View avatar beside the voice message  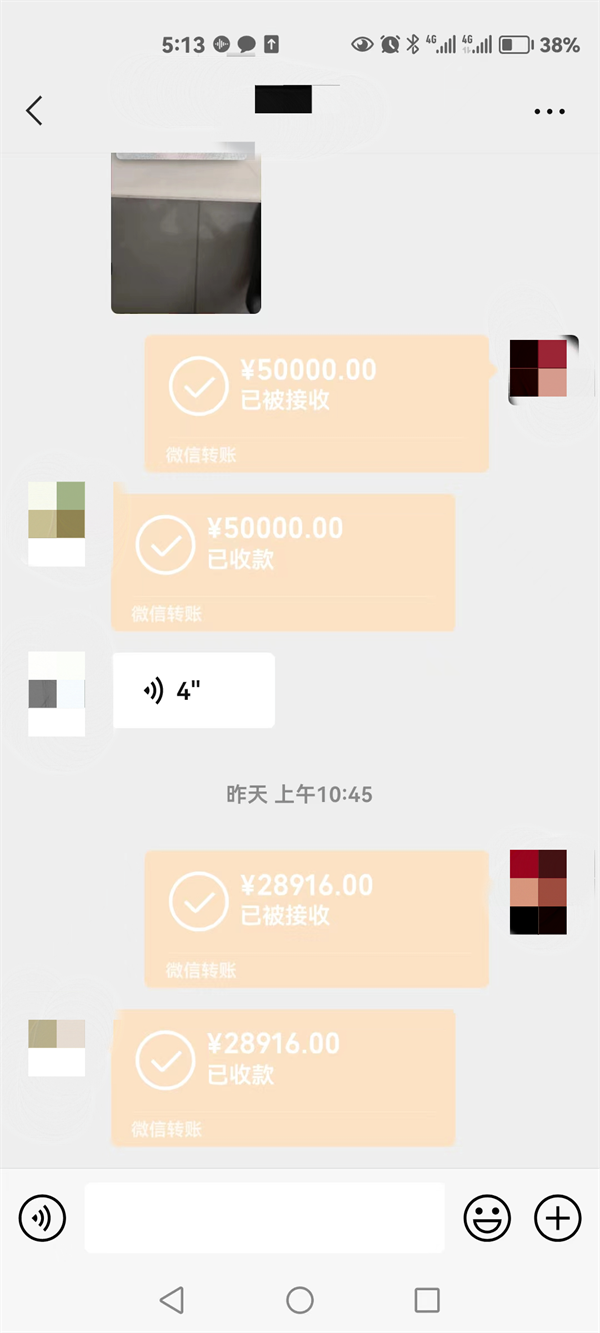tap(56, 693)
